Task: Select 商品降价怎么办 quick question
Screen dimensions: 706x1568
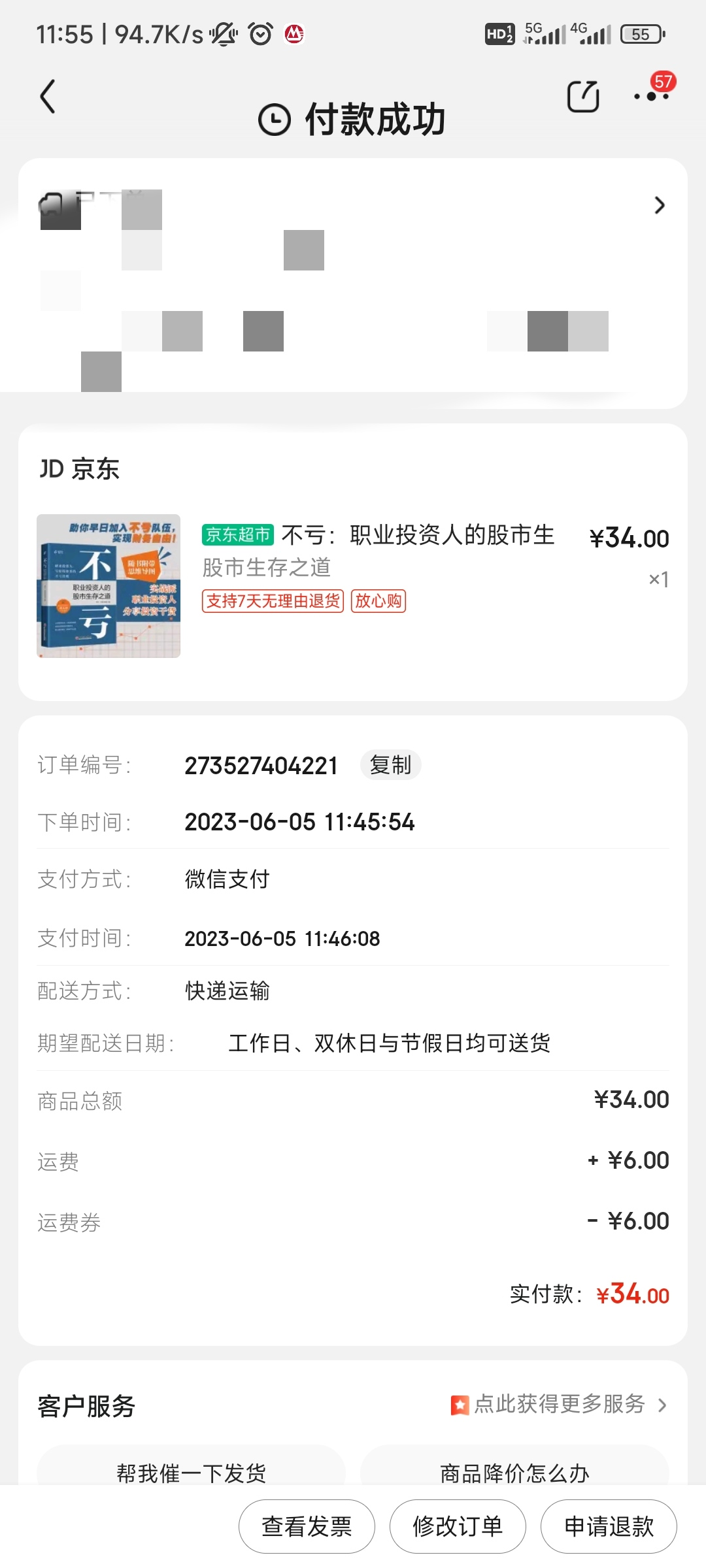Action: pyautogui.click(x=514, y=1472)
